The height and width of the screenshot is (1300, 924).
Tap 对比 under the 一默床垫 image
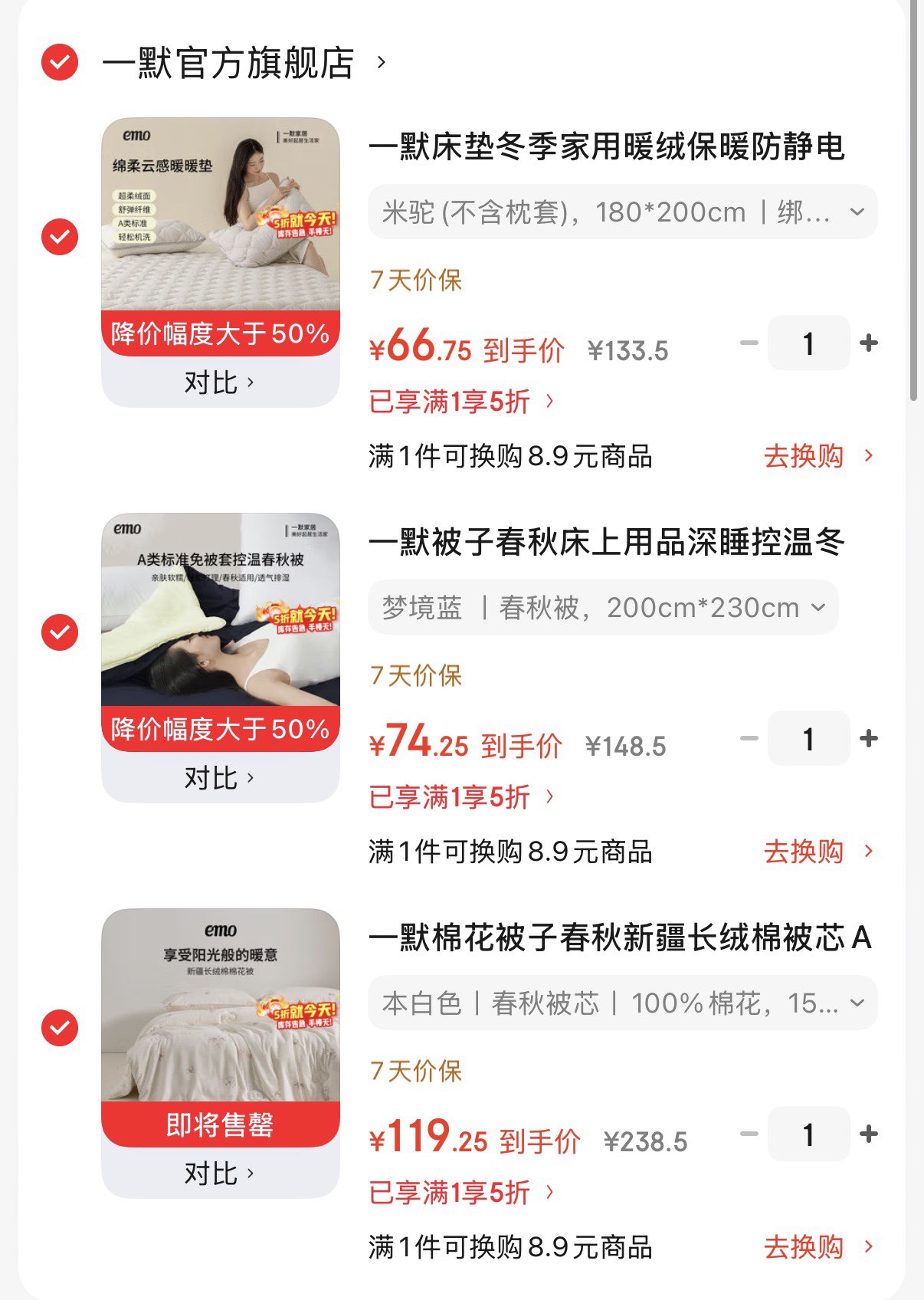[219, 382]
